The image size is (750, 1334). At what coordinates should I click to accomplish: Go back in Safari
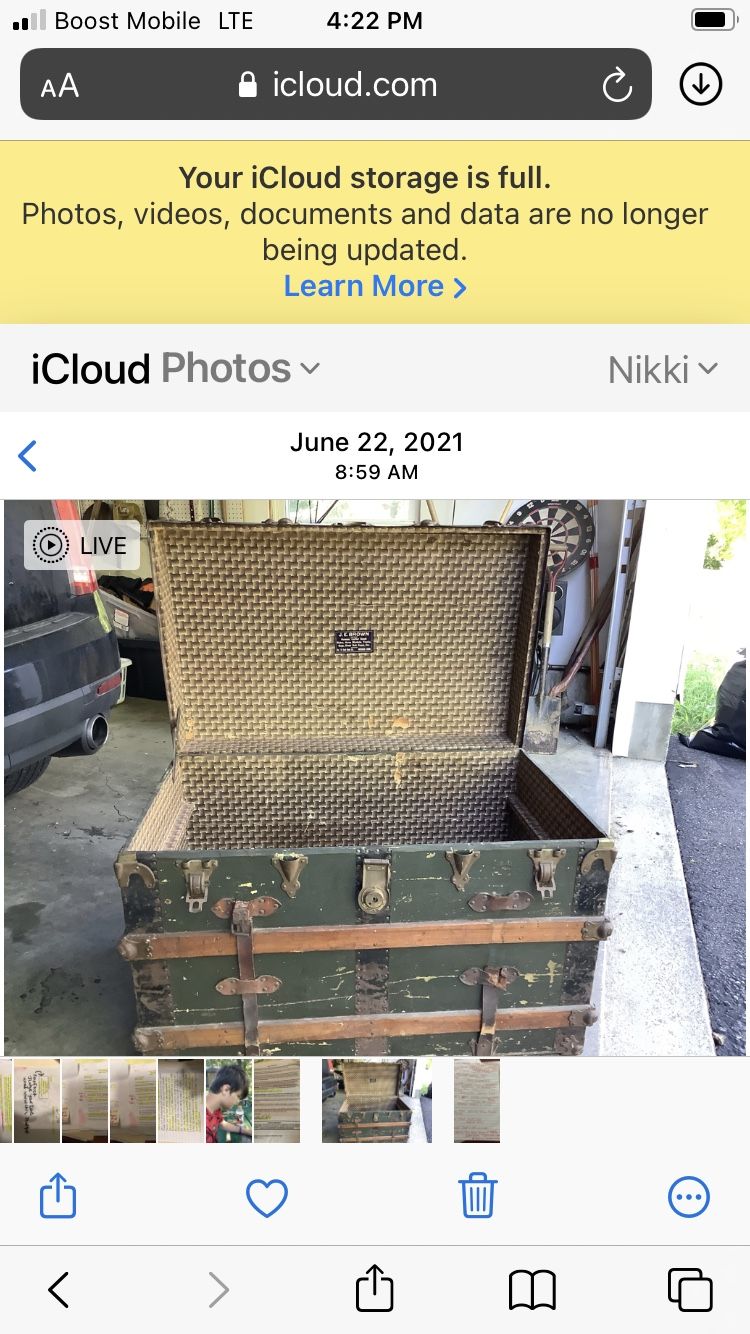(x=59, y=1290)
